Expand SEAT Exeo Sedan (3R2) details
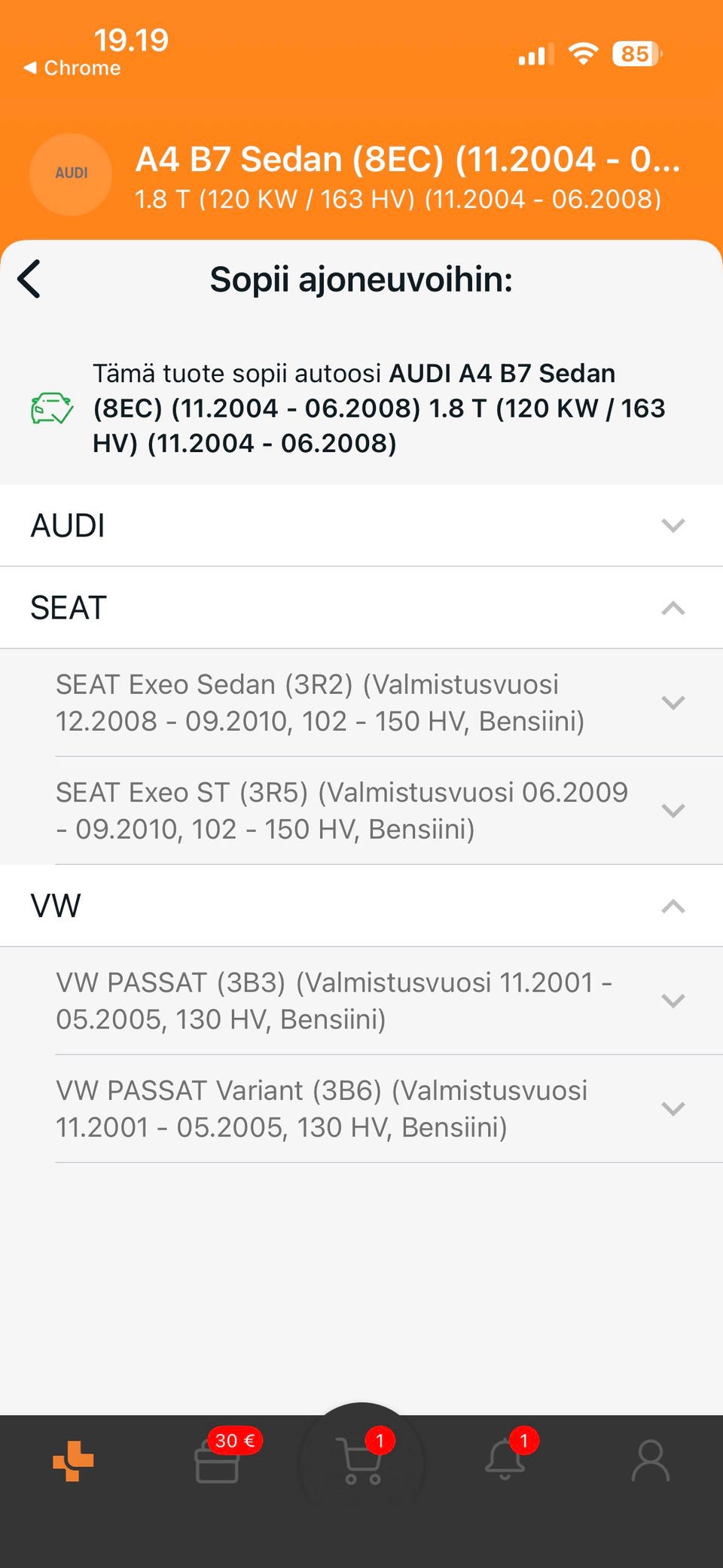Screen dimensions: 723x1568 point(672,703)
